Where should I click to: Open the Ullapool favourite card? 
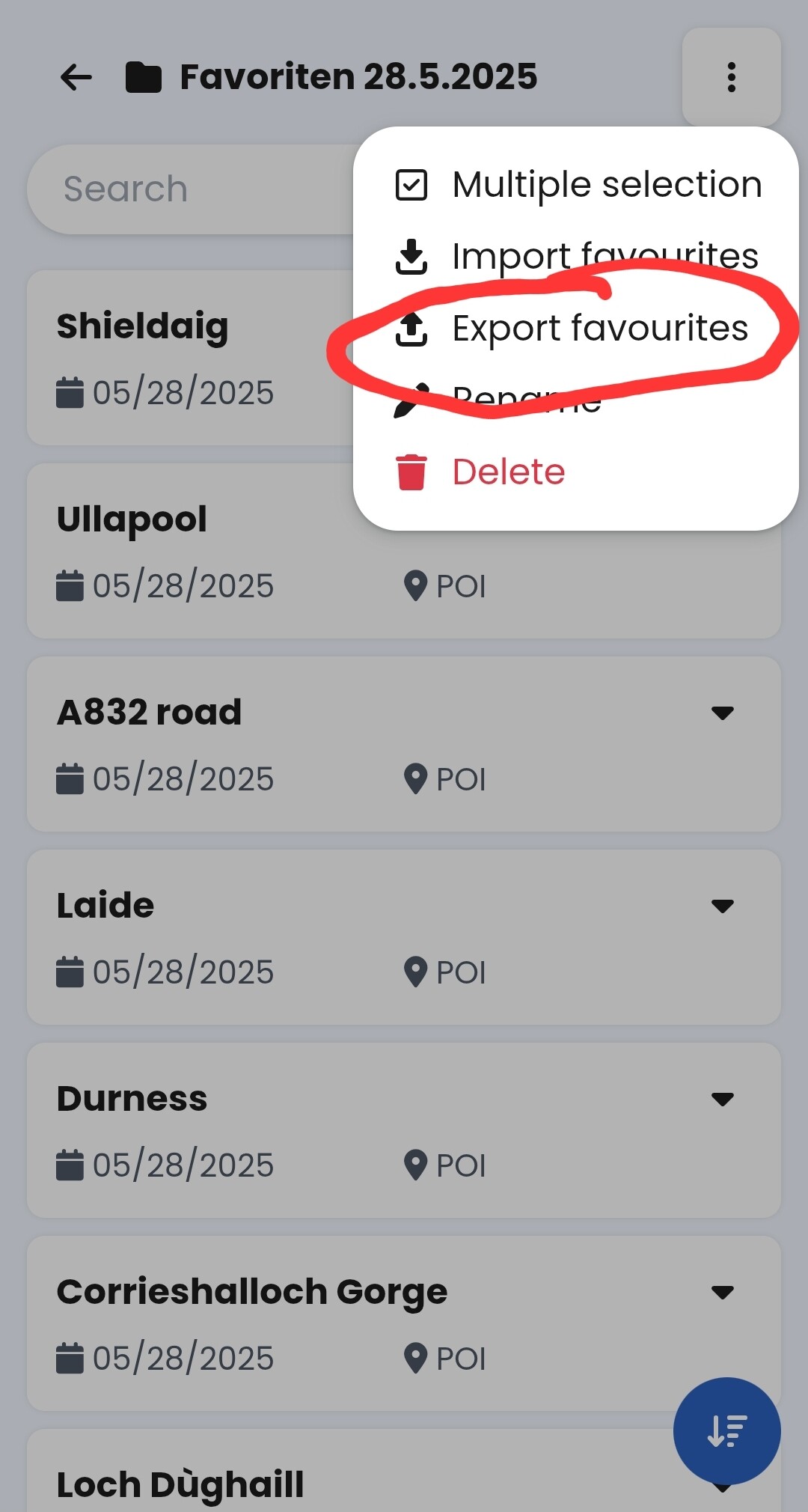tap(404, 551)
